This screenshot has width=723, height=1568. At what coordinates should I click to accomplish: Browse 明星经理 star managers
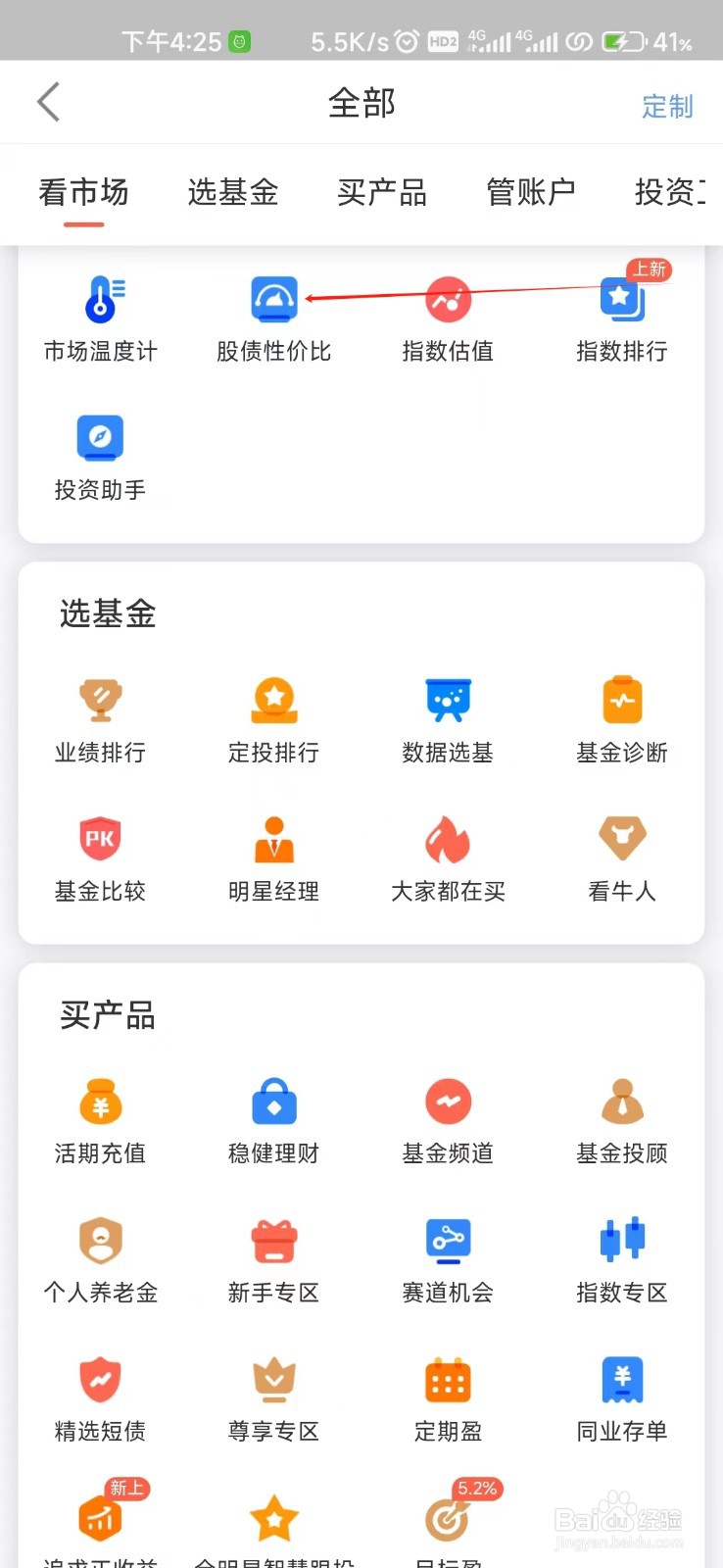273,858
